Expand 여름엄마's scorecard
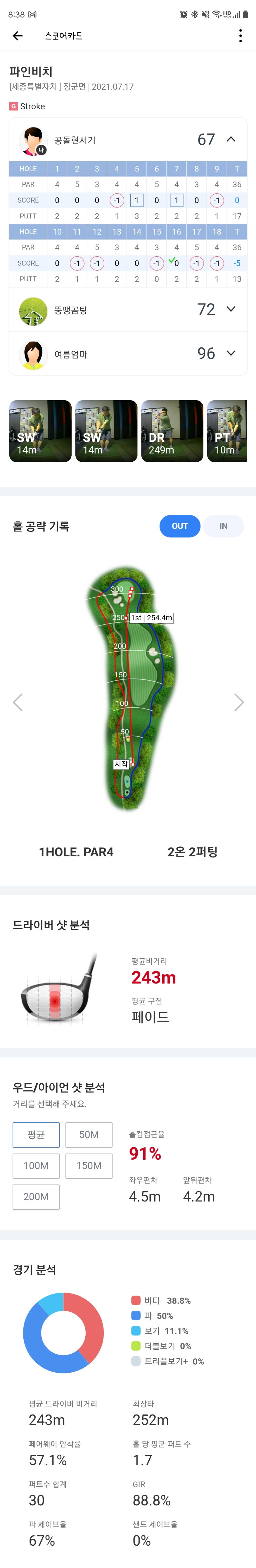 (231, 353)
